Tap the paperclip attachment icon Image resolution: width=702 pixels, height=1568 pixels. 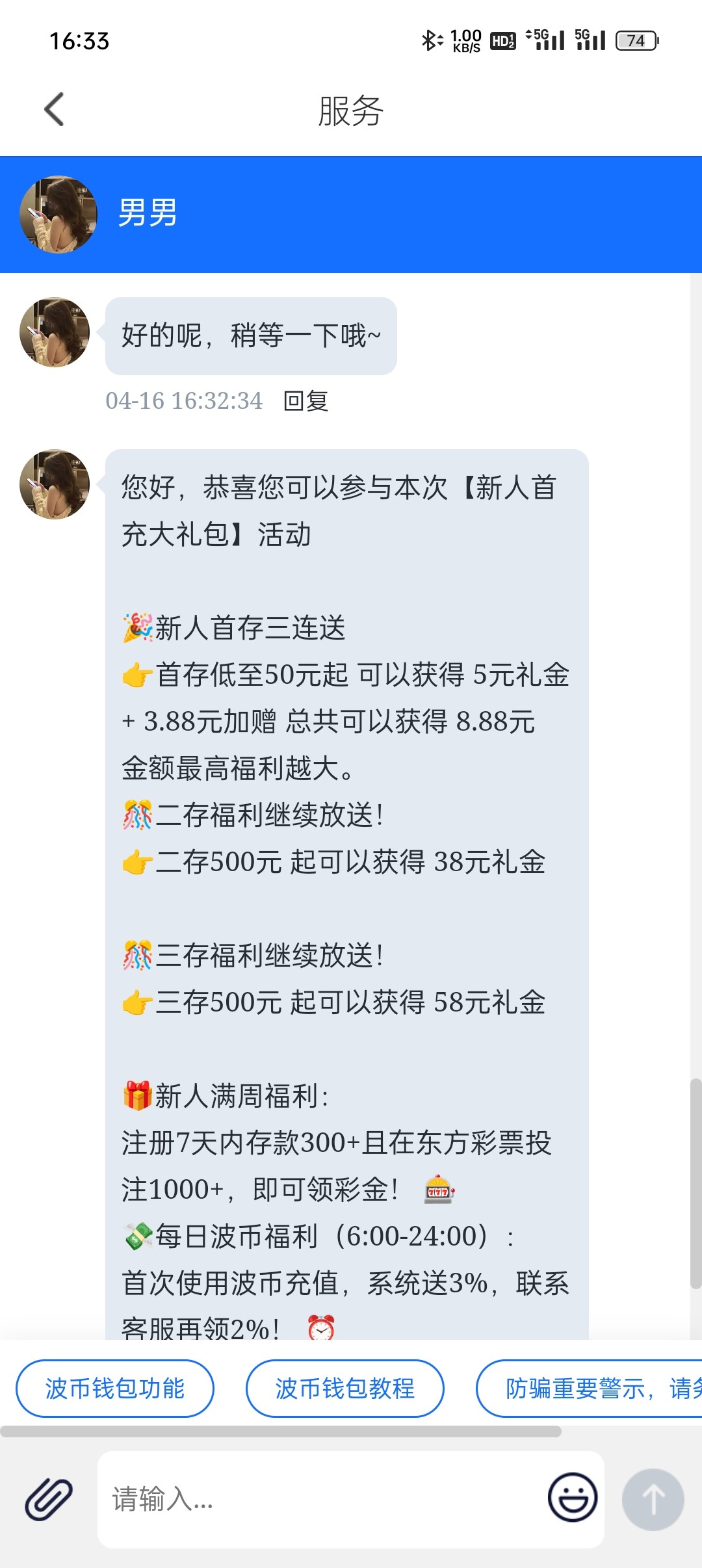point(49,1499)
